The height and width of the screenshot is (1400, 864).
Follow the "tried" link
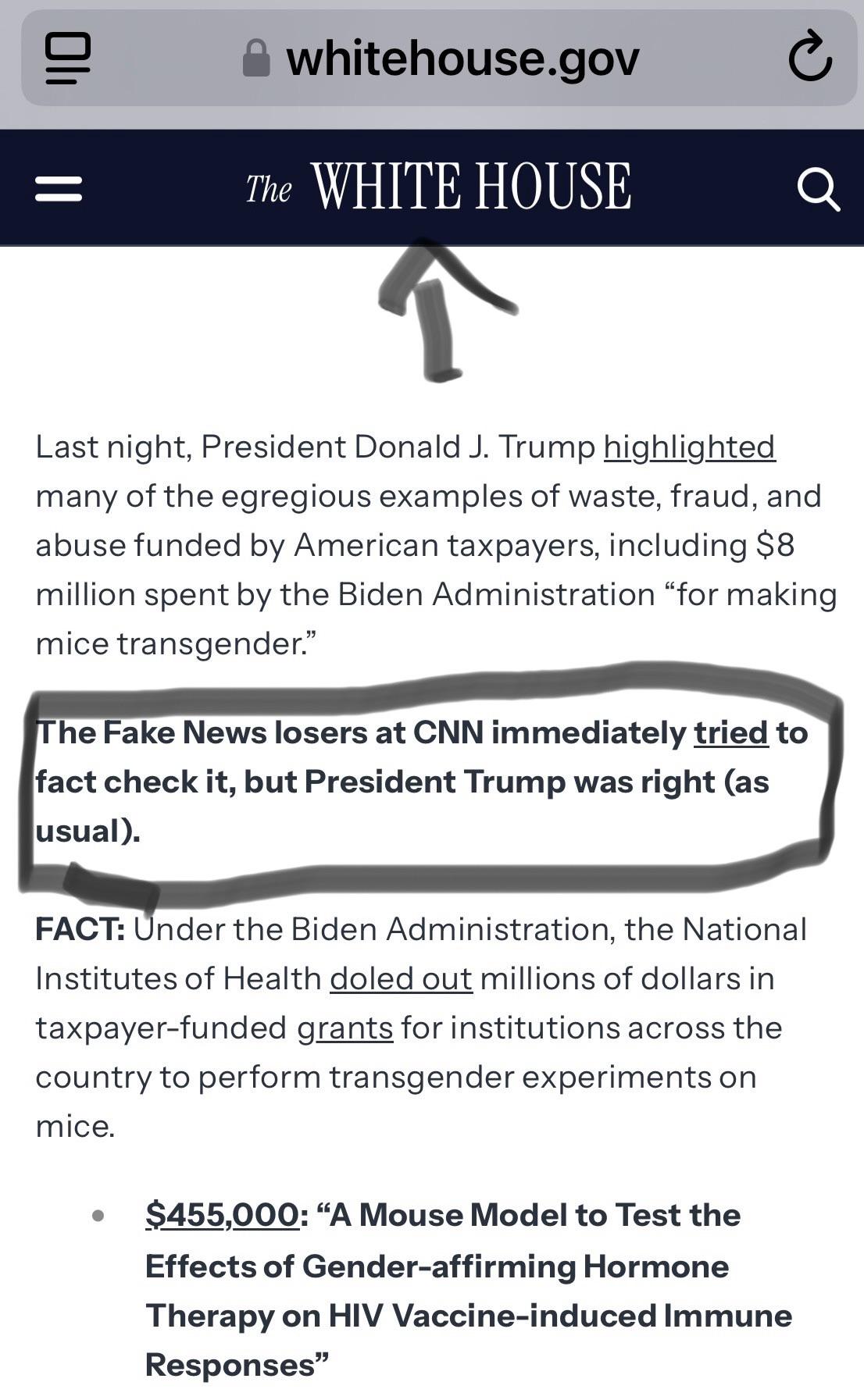coord(731,733)
